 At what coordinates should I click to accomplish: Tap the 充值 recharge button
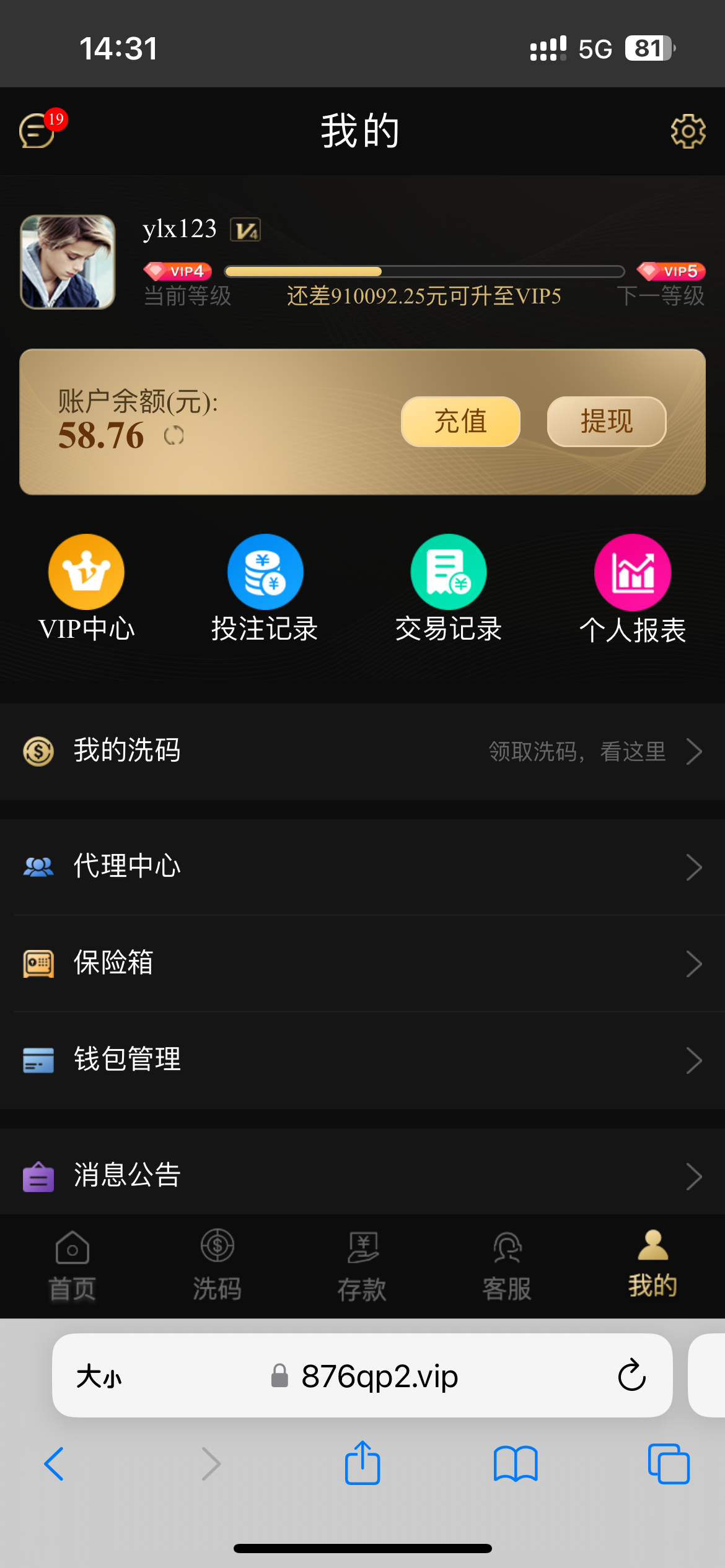pos(460,422)
